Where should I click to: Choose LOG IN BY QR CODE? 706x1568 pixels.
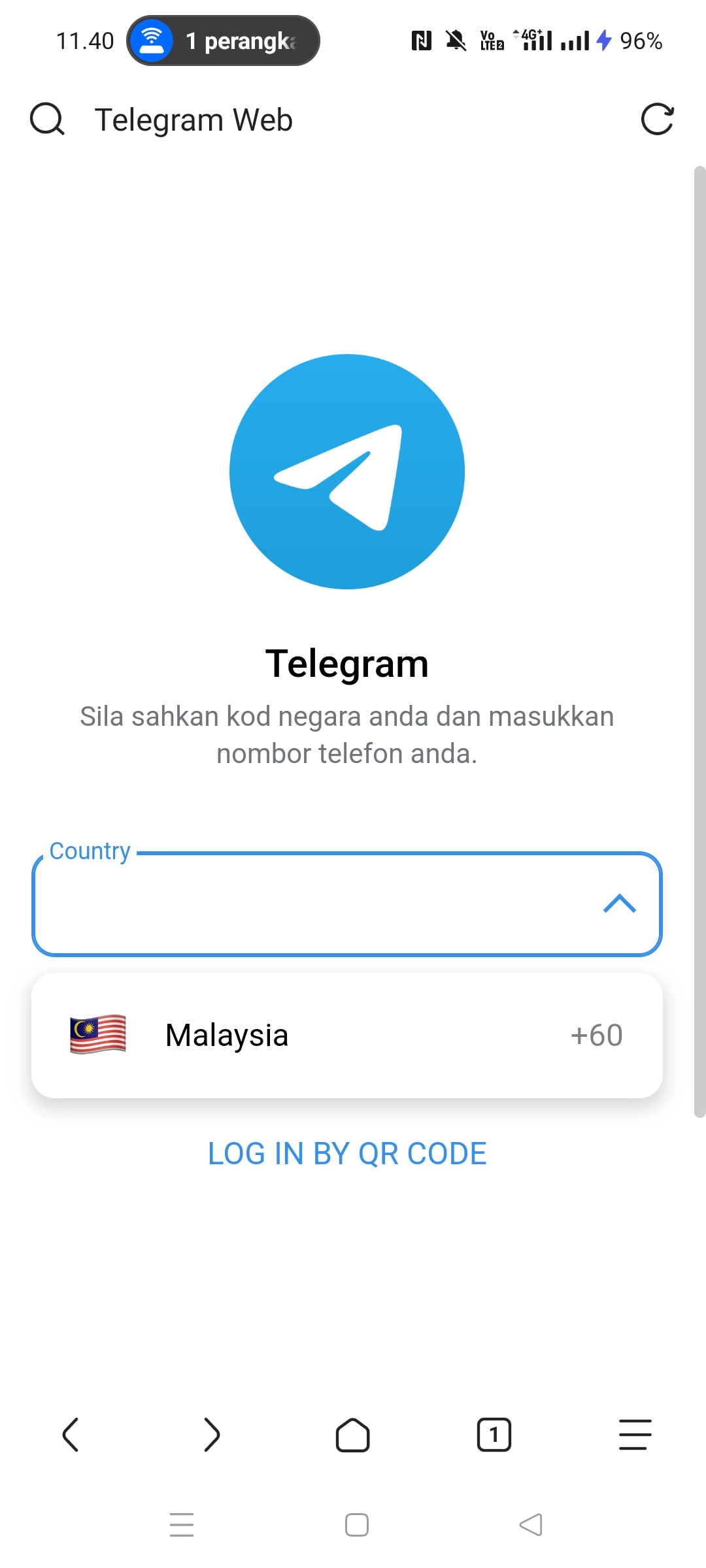[x=346, y=1154]
